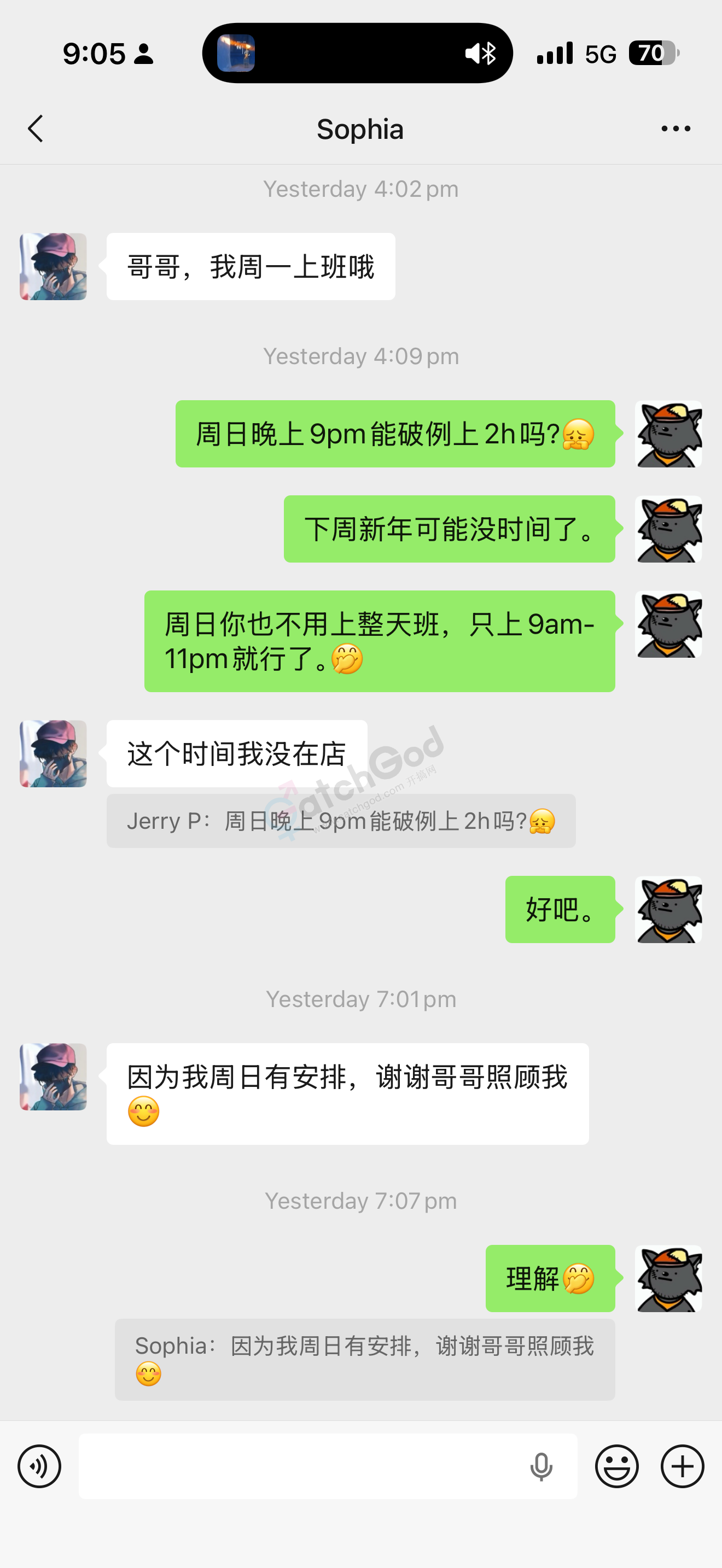Go back to the chat list
The image size is (722, 1568).
click(36, 128)
